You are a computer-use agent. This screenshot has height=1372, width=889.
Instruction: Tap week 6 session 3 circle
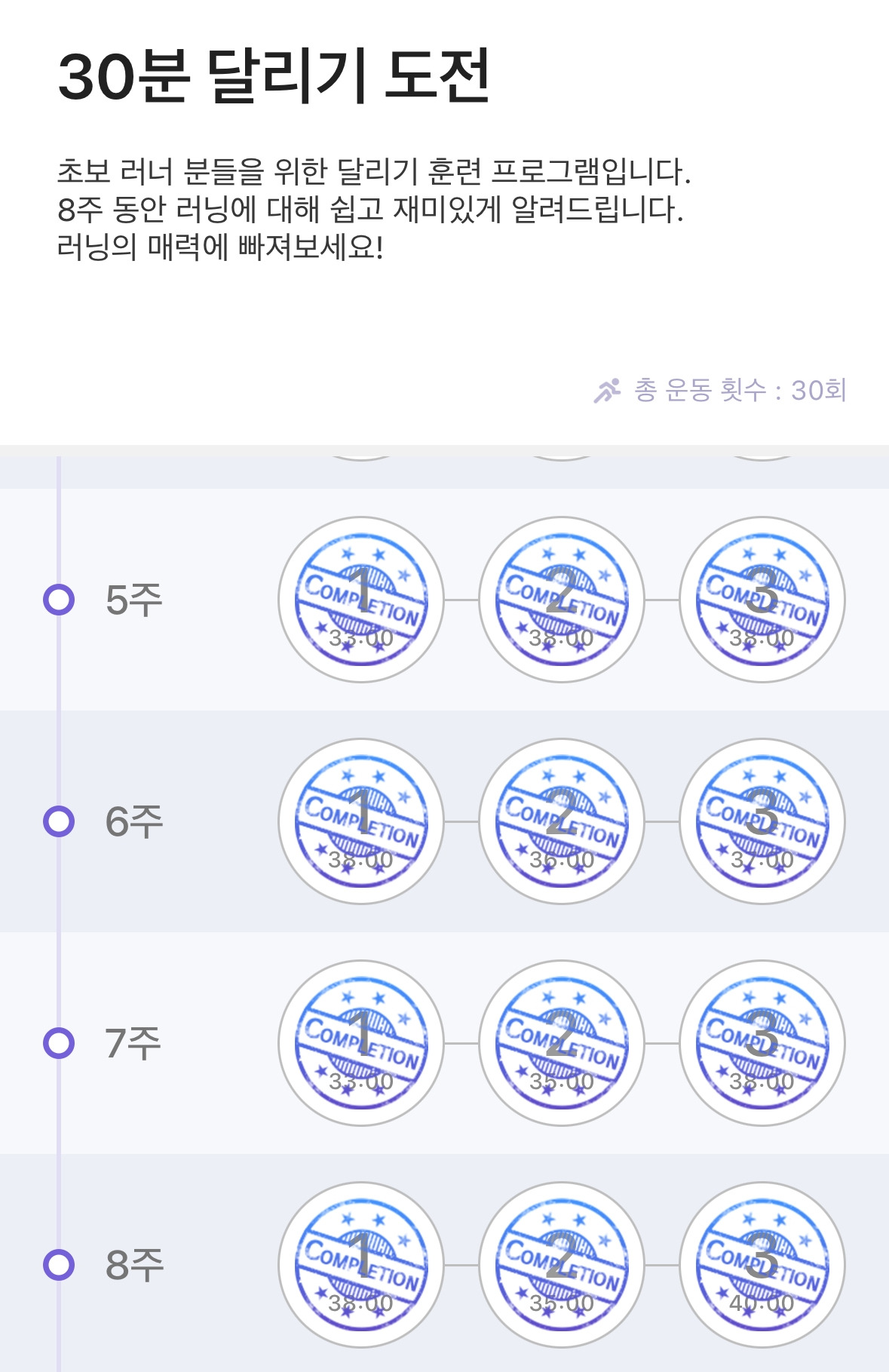762,821
